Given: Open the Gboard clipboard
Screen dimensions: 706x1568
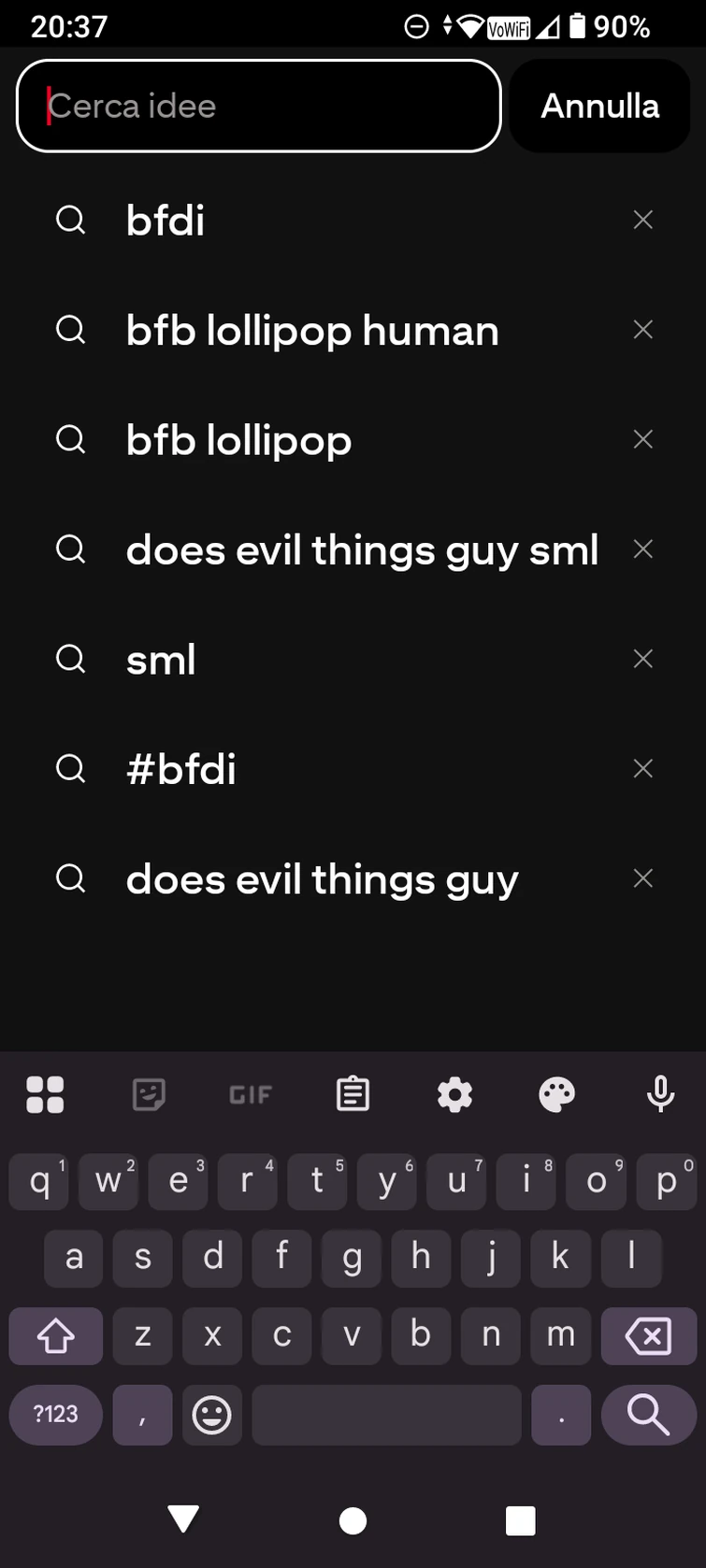Looking at the screenshot, I should [x=352, y=1094].
